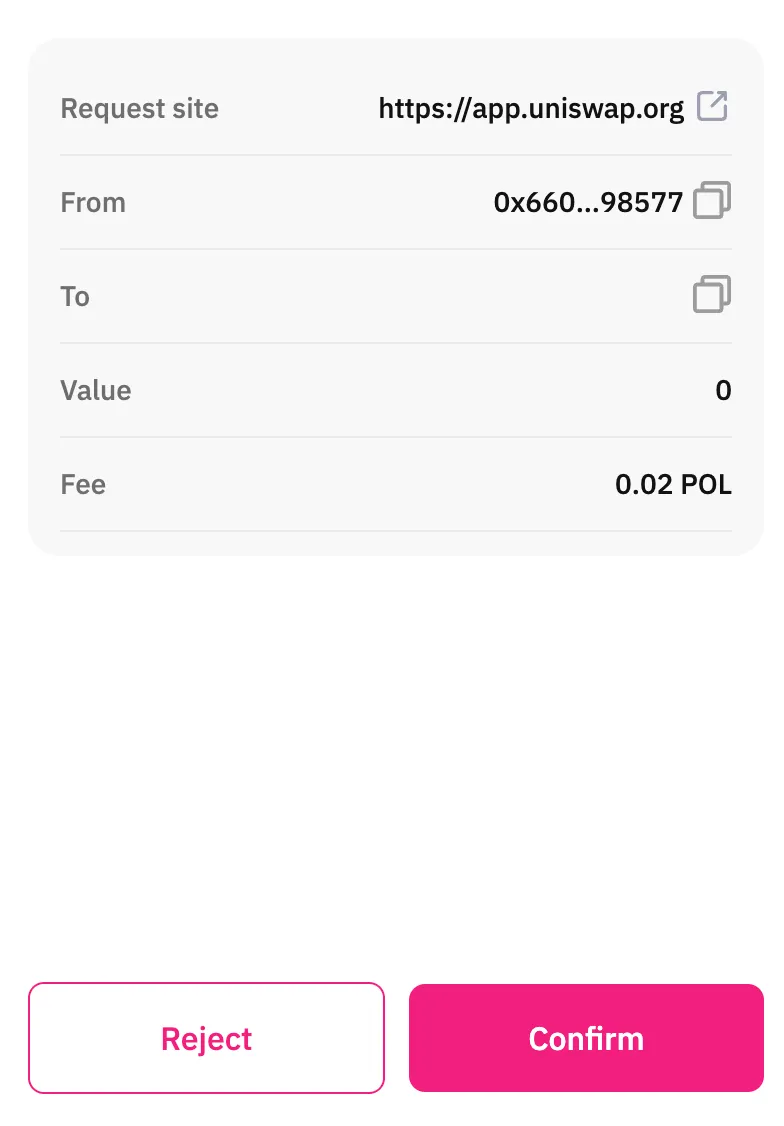The image size is (784, 1126).
Task: Click the external link icon beside Request site
Action: tap(713, 106)
